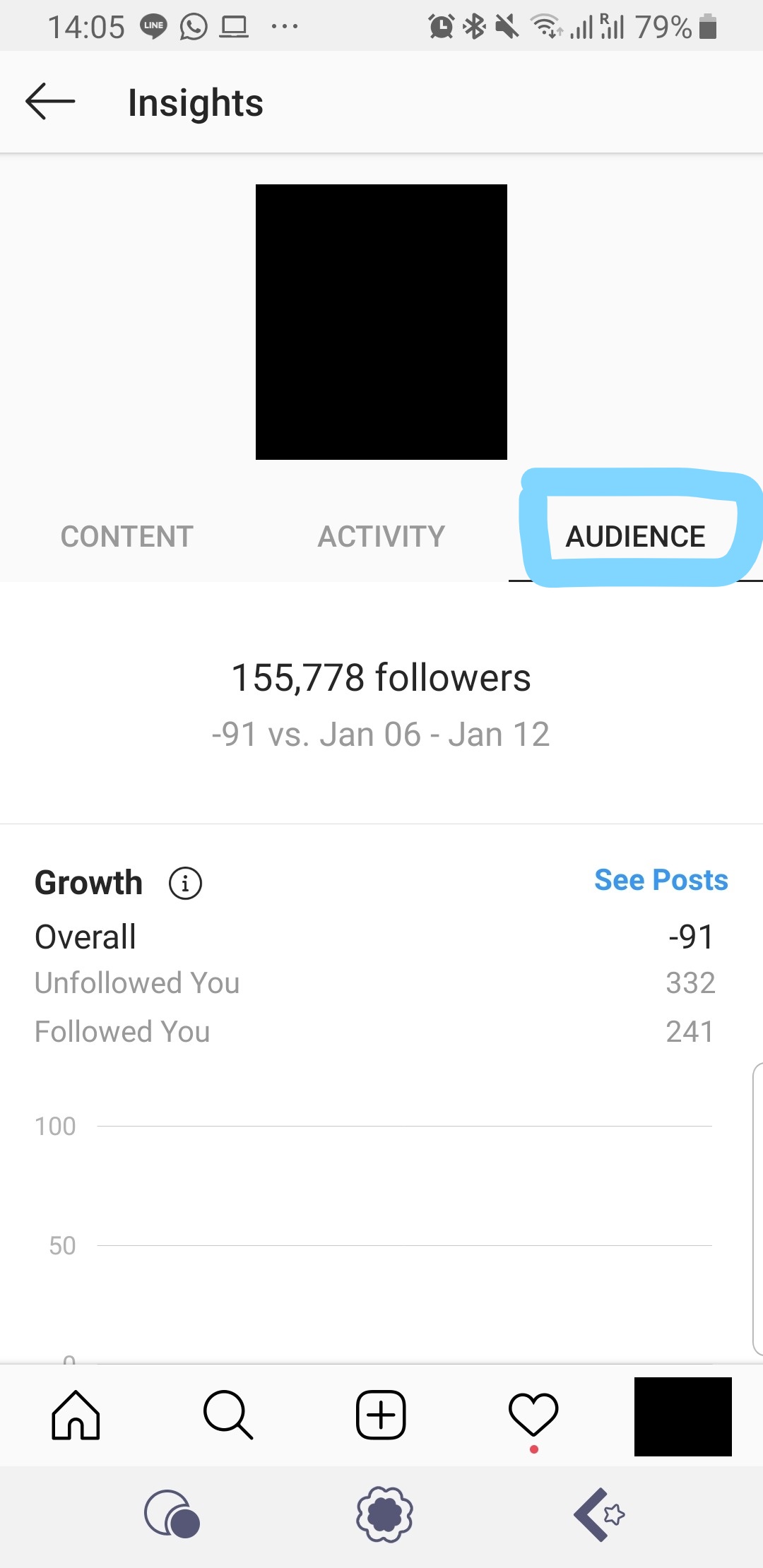Create a new post with the plus icon
This screenshot has height=1568, width=763.
(381, 1414)
